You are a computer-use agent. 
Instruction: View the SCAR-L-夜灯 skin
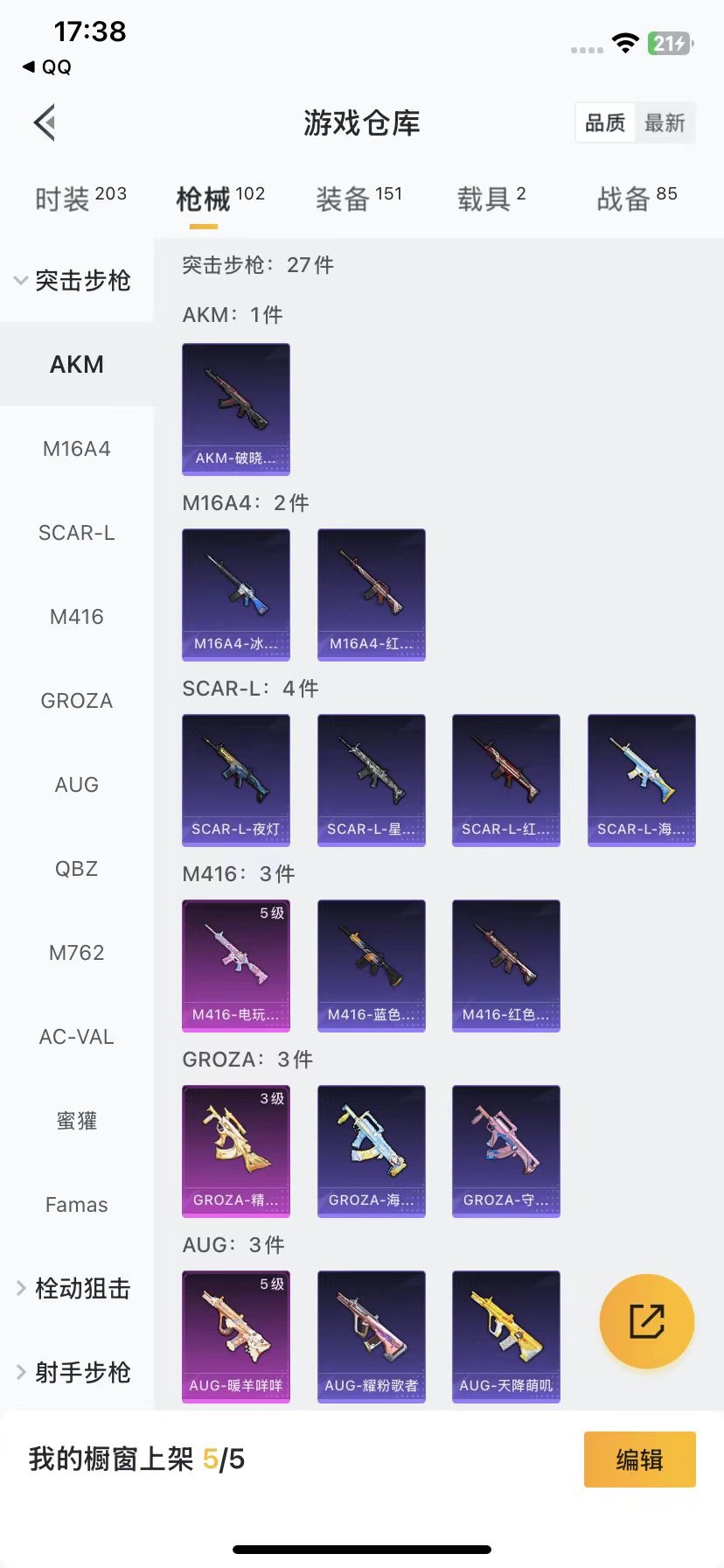236,780
